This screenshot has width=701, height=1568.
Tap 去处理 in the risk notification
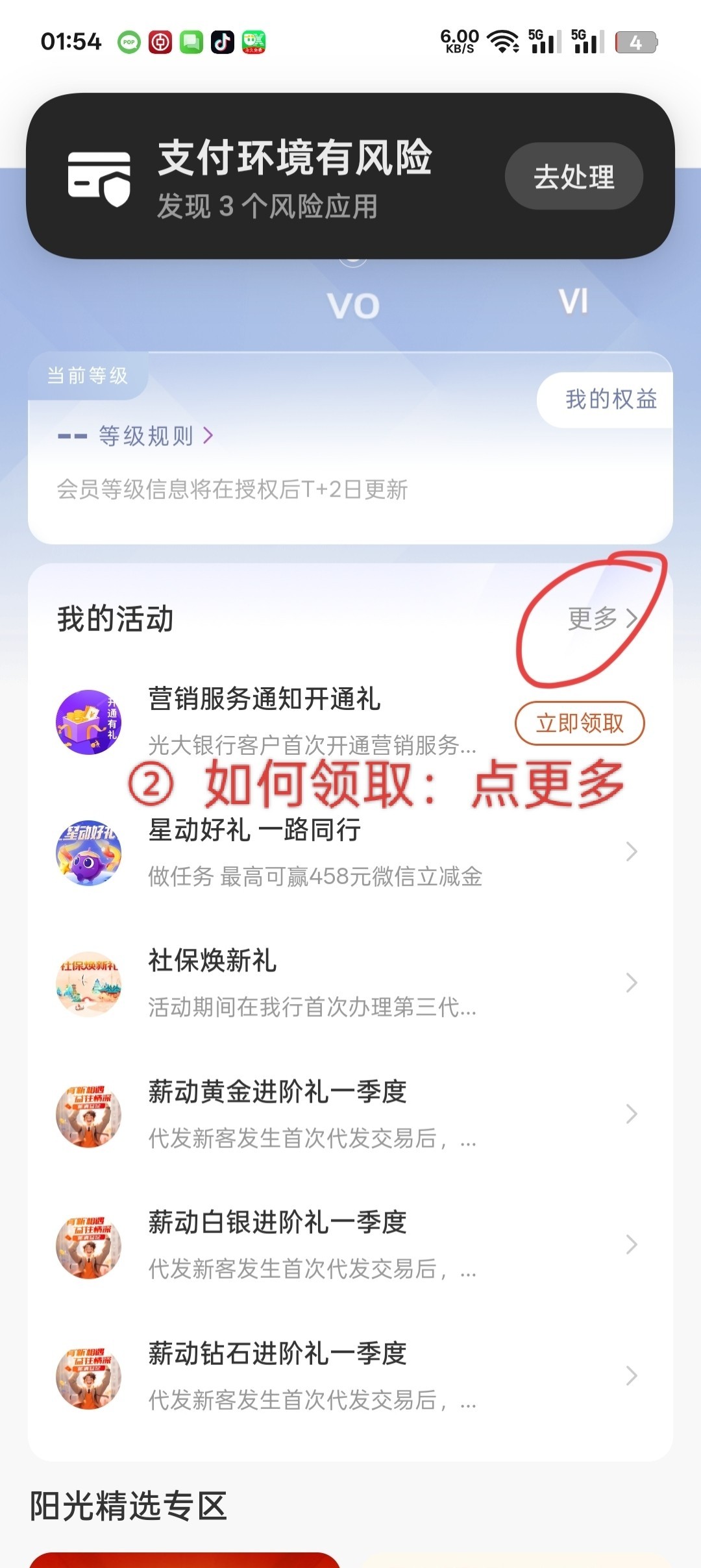click(574, 177)
